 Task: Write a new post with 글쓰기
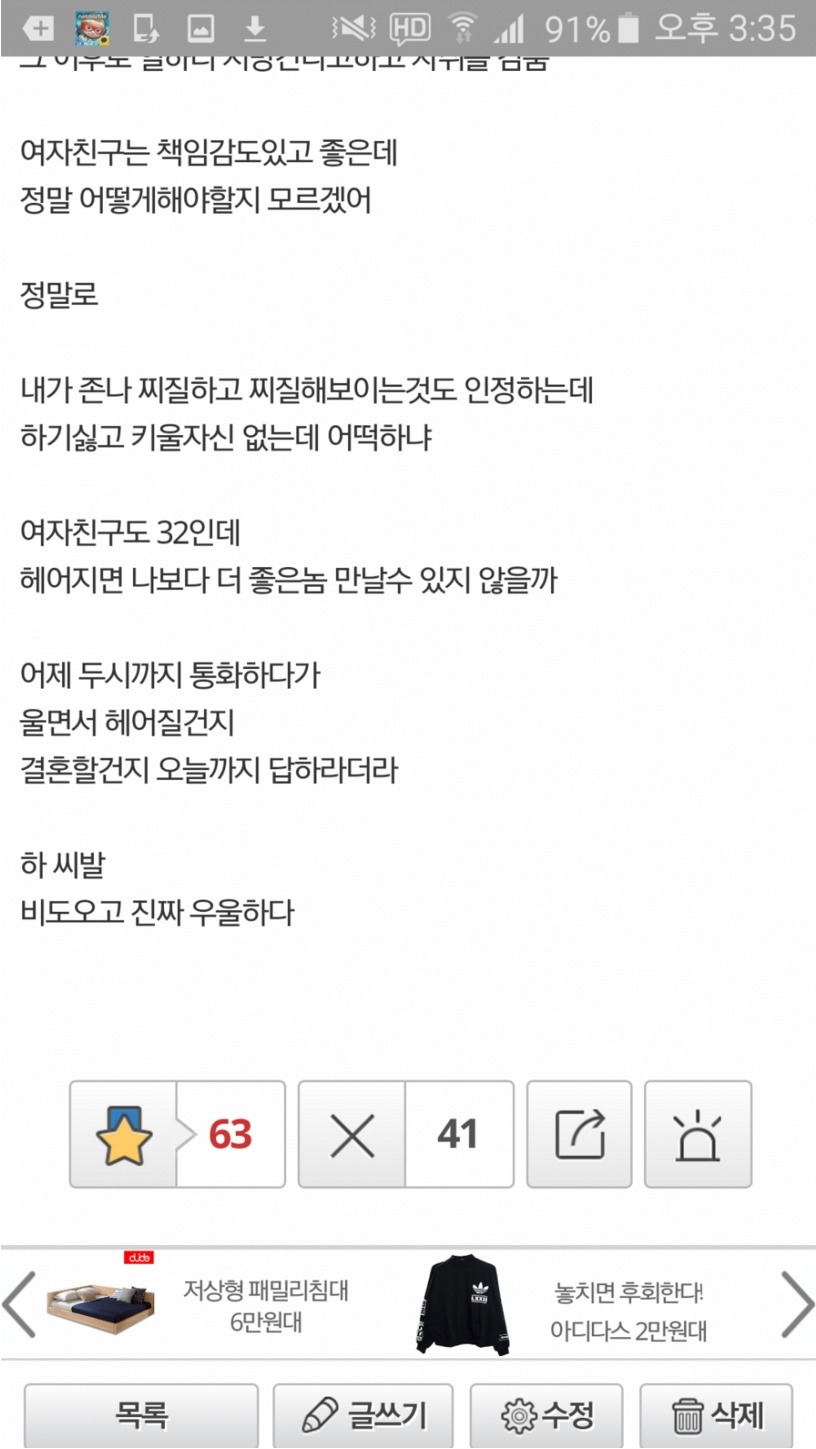coord(363,1415)
